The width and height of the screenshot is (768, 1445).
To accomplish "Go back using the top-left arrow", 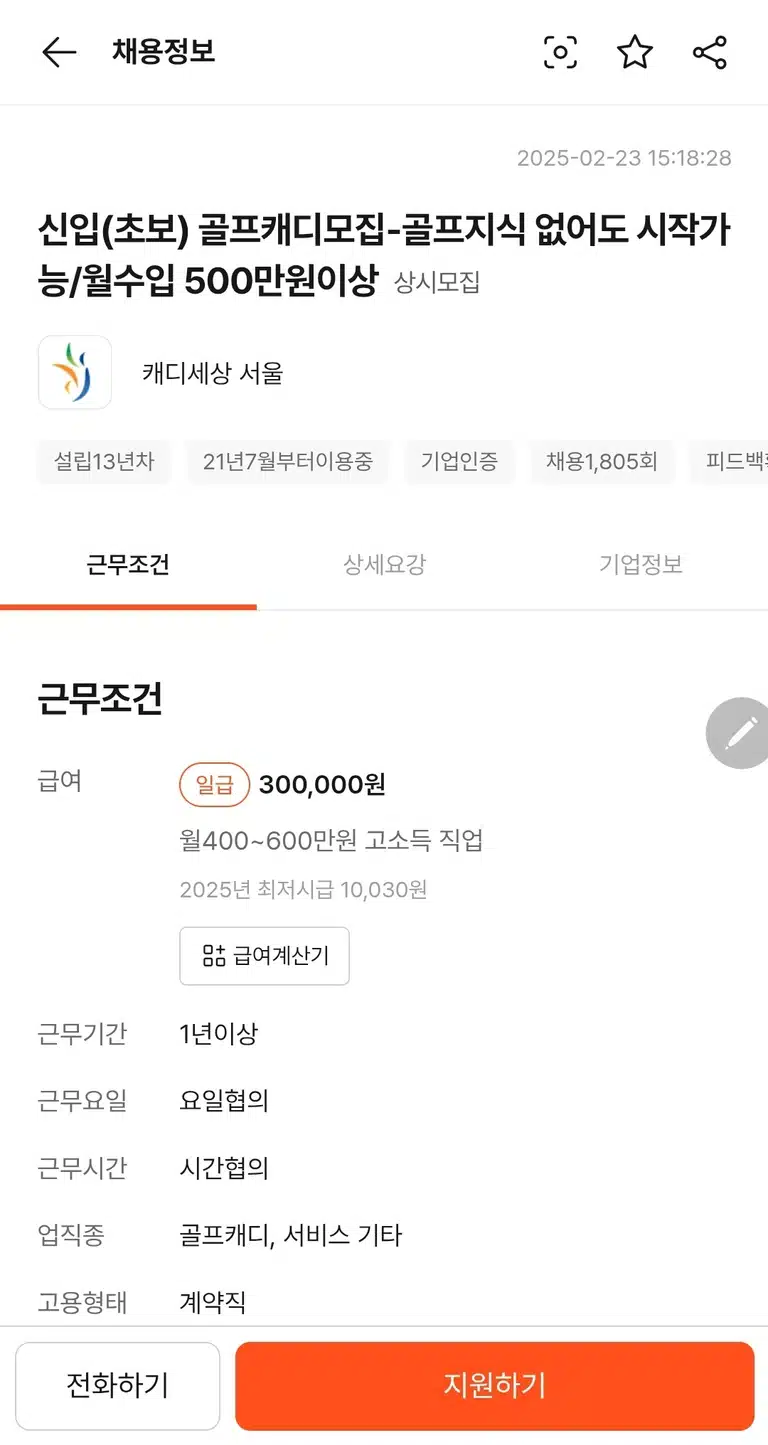I will [59, 52].
